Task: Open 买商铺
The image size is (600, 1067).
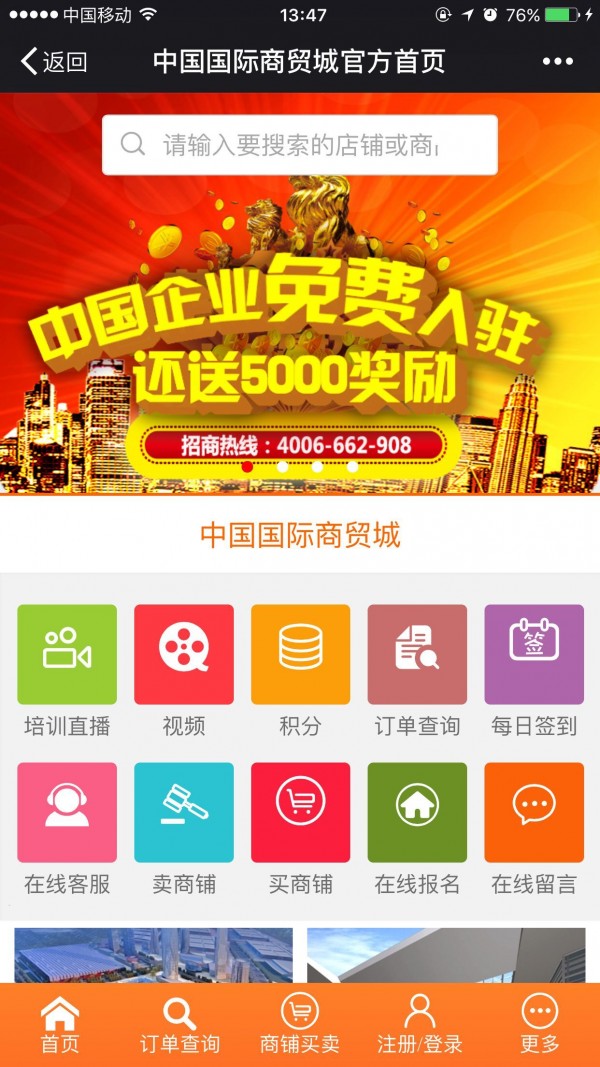Action: (300, 813)
